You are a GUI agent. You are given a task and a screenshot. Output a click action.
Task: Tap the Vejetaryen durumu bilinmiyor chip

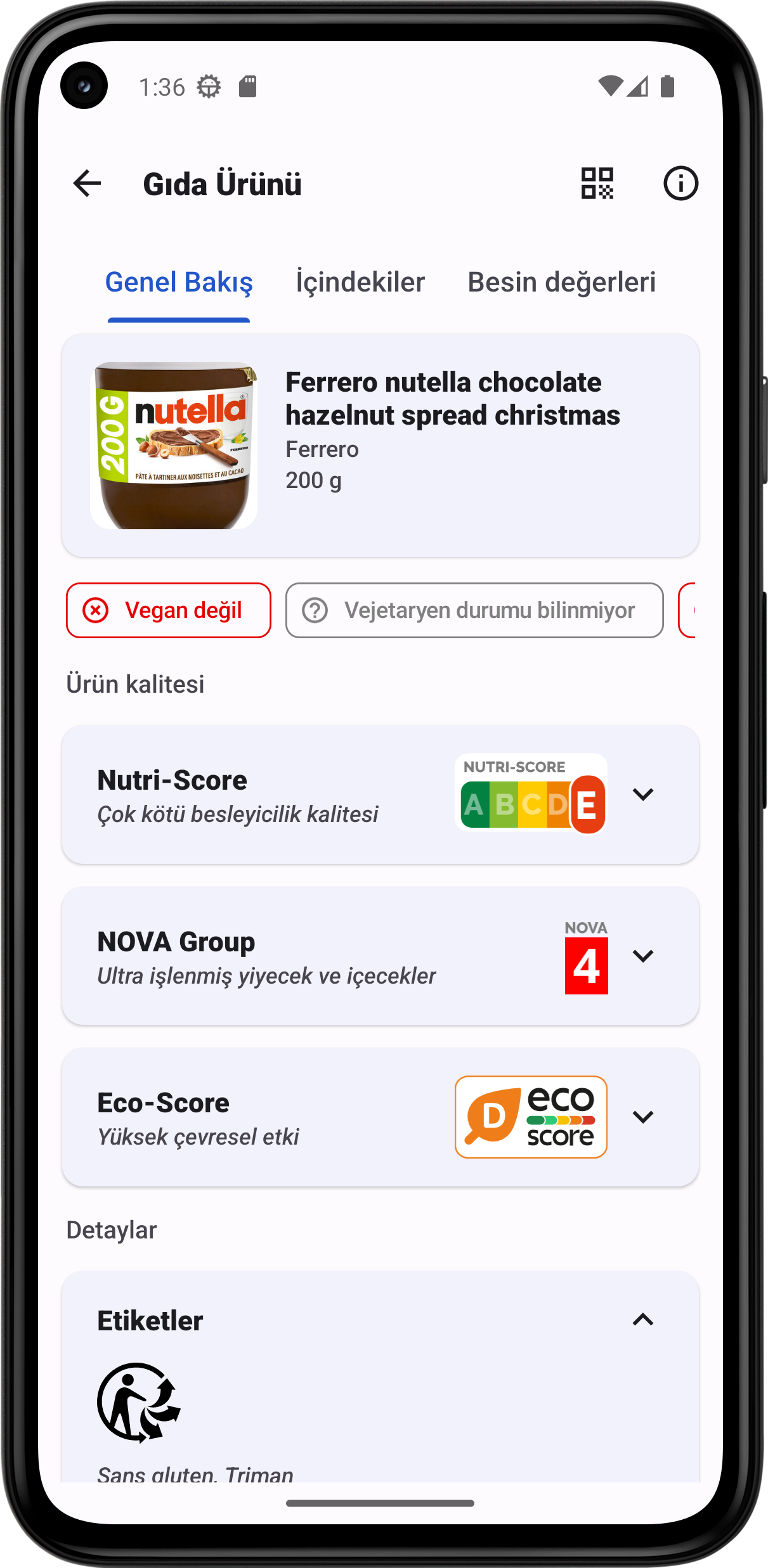click(x=474, y=610)
